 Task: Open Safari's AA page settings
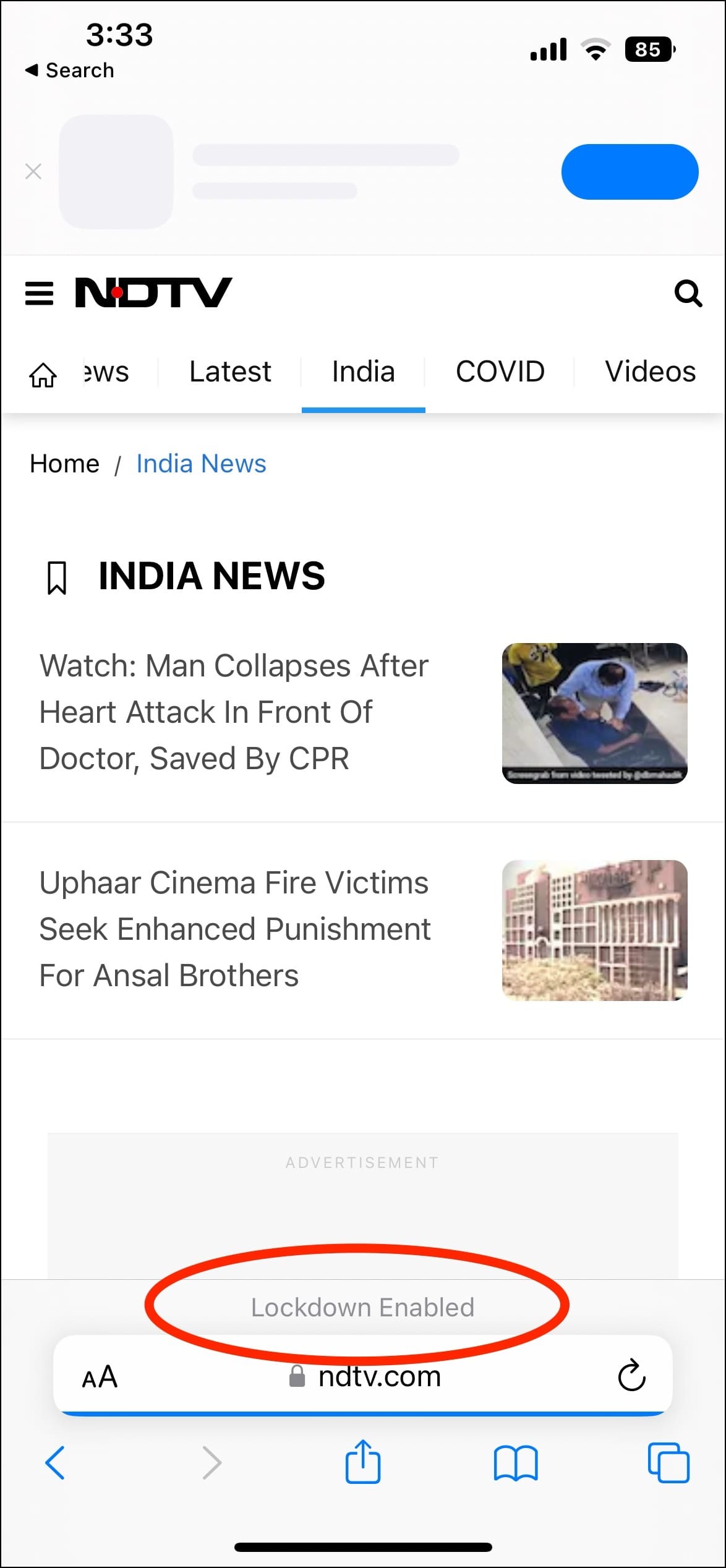100,1377
